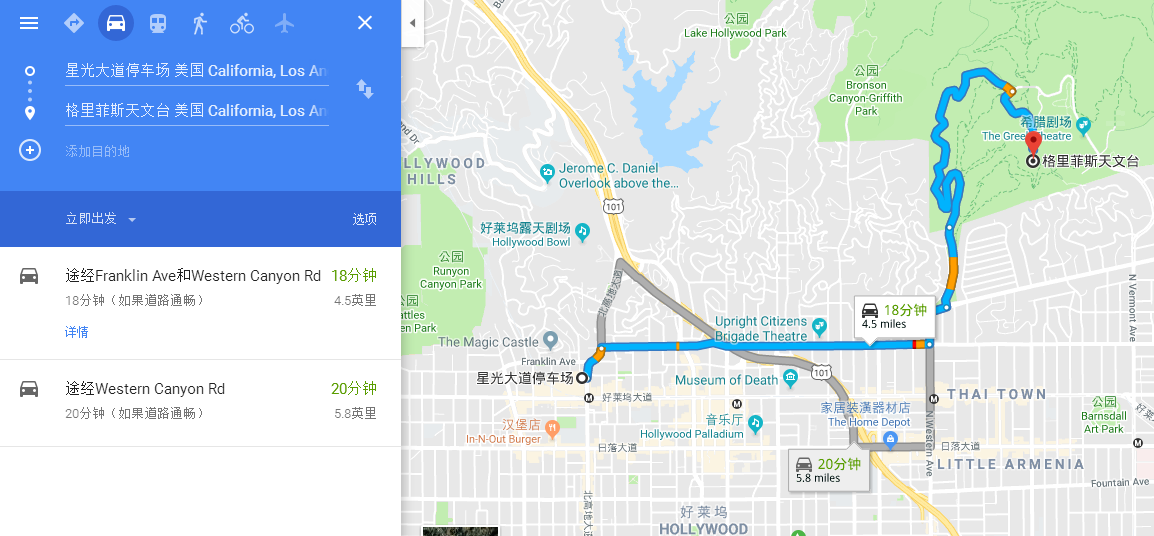Collapse the side panel with the arrow
This screenshot has height=536, width=1154.
413,23
